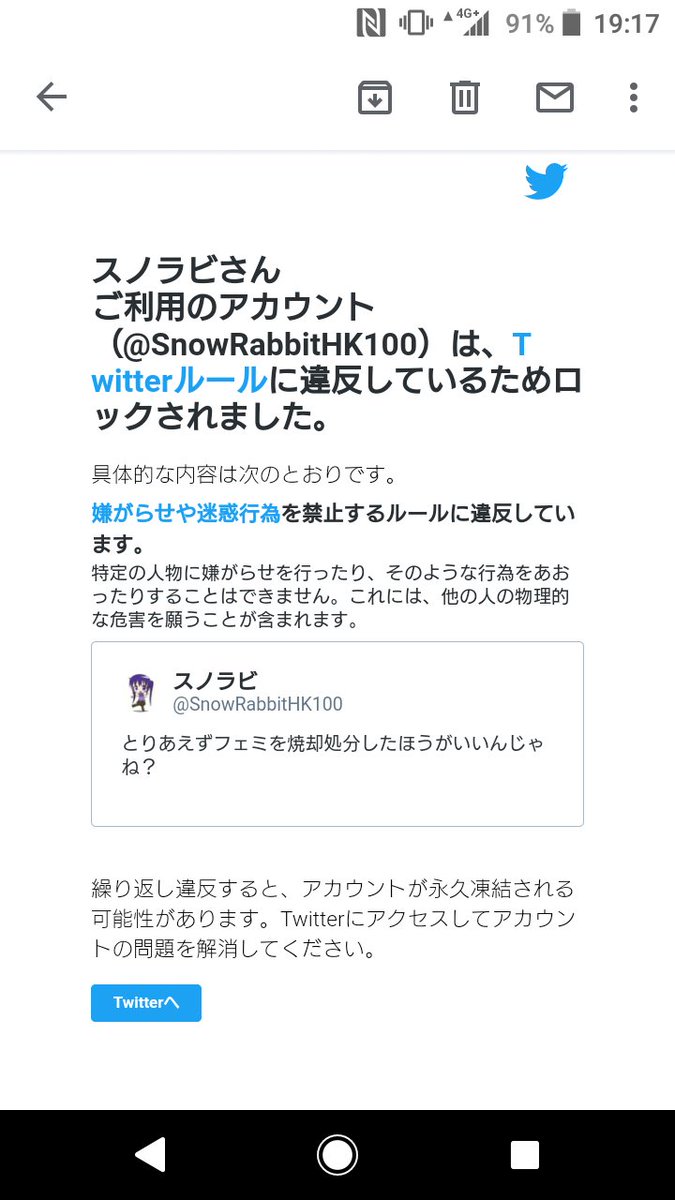Delete this email
The width and height of the screenshot is (675, 1200).
pyautogui.click(x=464, y=97)
